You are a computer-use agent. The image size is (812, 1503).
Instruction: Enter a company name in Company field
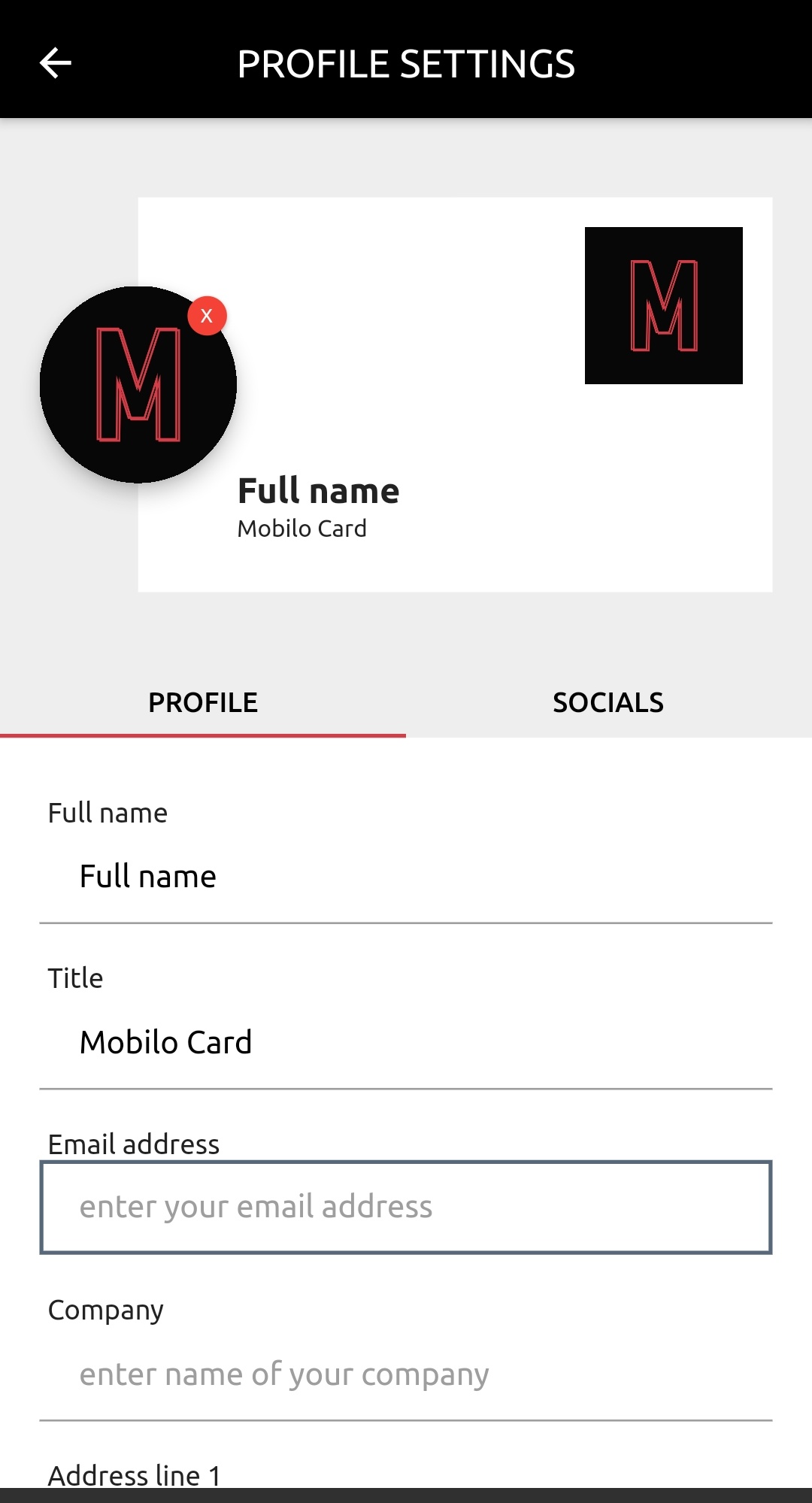[406, 1374]
